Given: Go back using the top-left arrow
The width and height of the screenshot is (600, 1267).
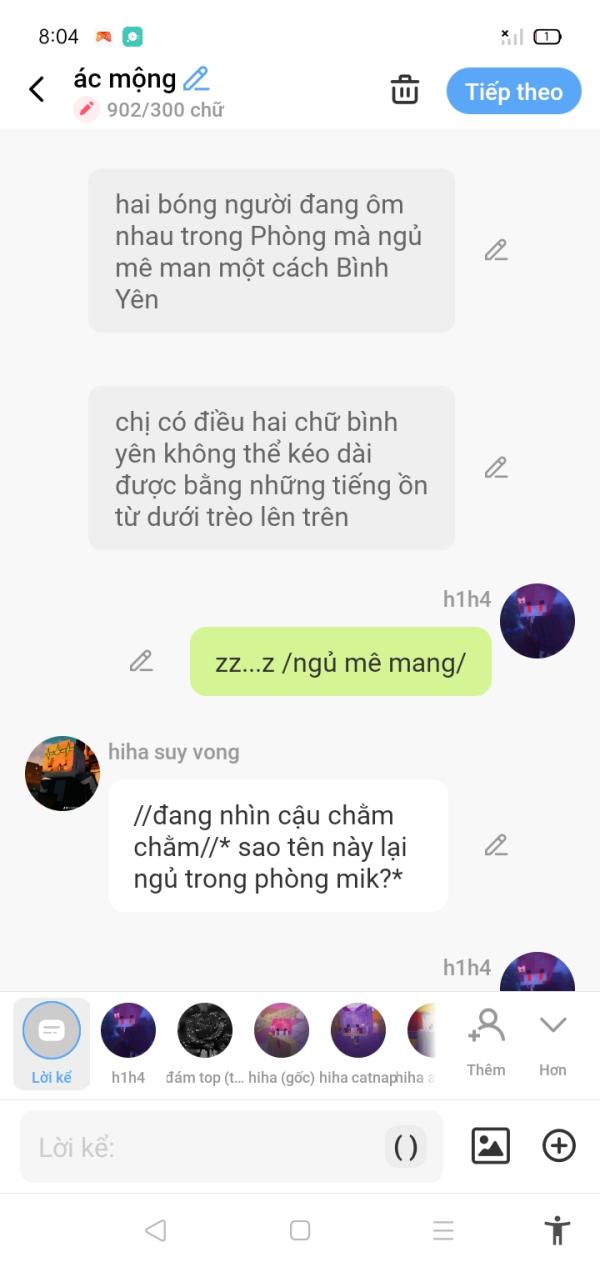Looking at the screenshot, I should click(37, 90).
